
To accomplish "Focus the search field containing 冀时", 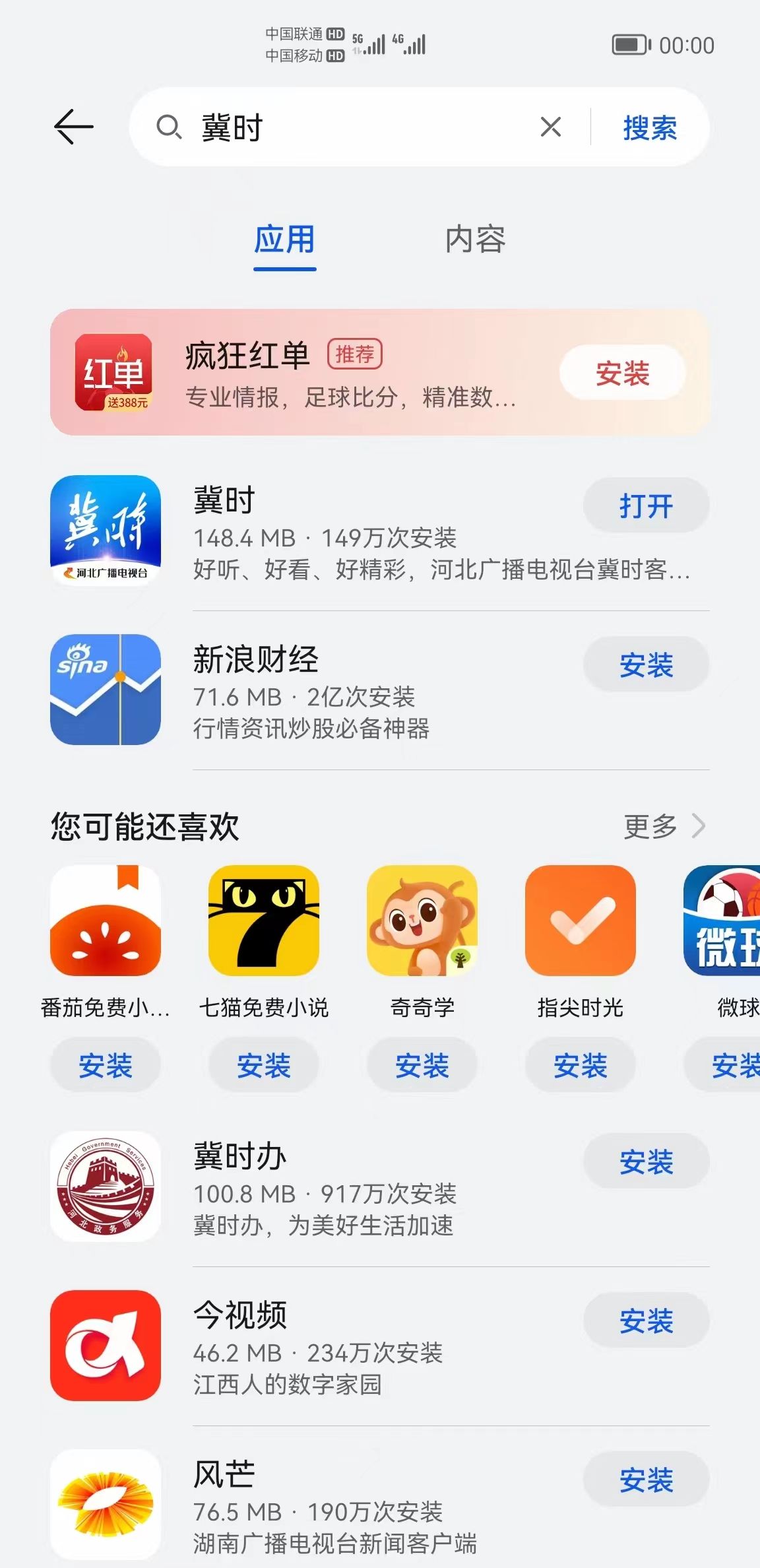I will [363, 127].
